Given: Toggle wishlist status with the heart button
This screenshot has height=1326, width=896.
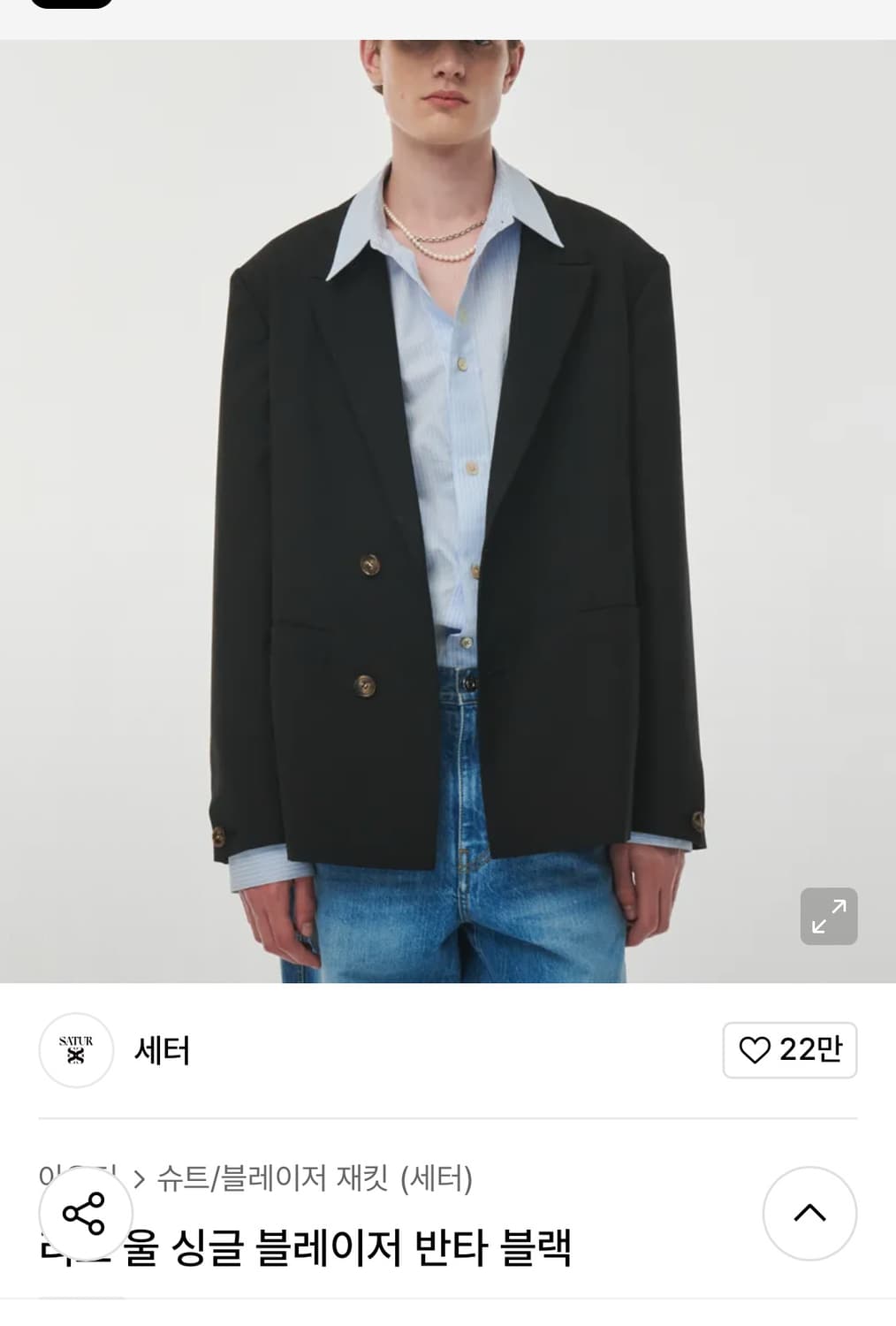Looking at the screenshot, I should pyautogui.click(x=790, y=1050).
